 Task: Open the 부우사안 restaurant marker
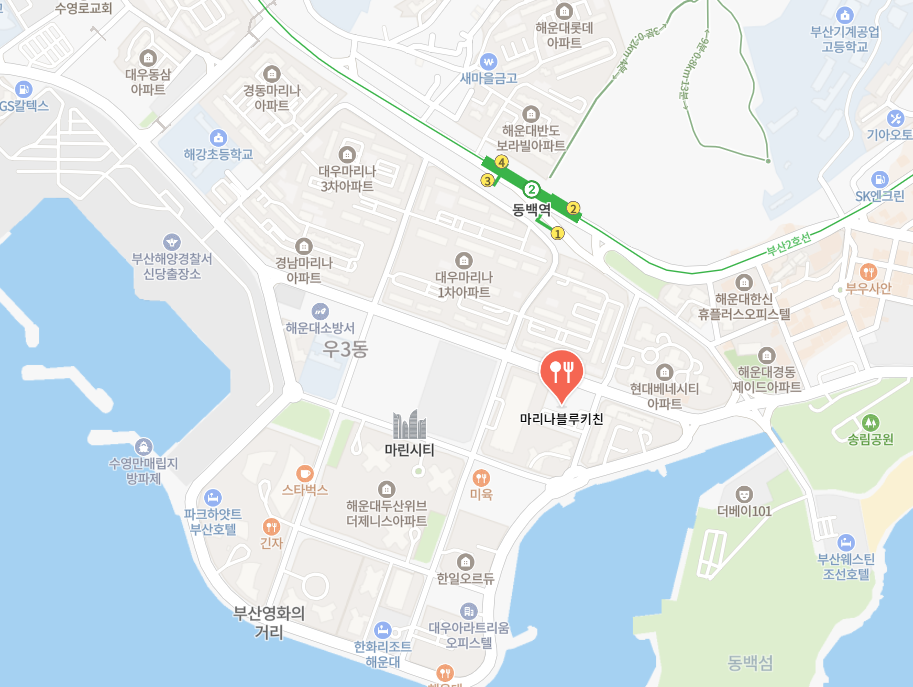[x=868, y=271]
